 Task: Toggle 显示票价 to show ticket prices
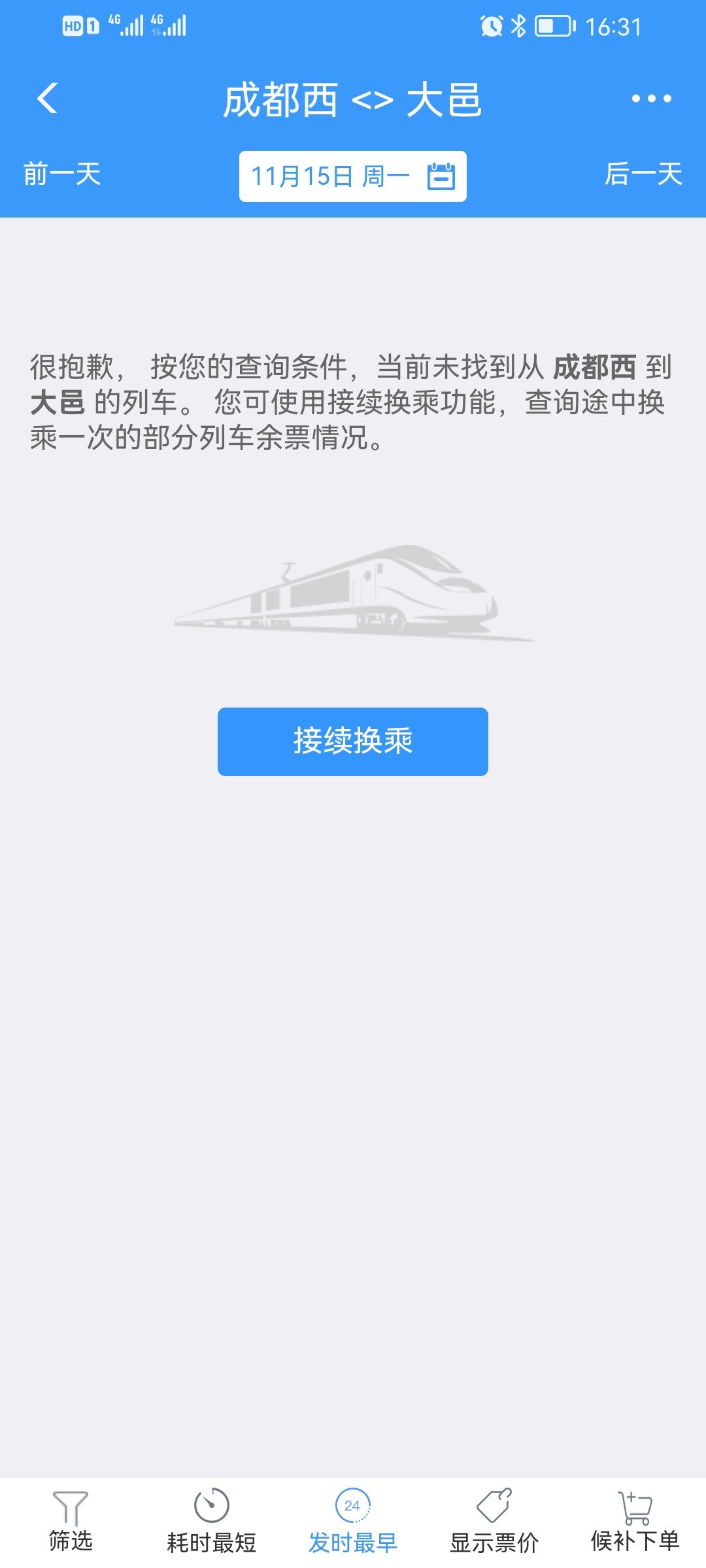pyautogui.click(x=494, y=1521)
